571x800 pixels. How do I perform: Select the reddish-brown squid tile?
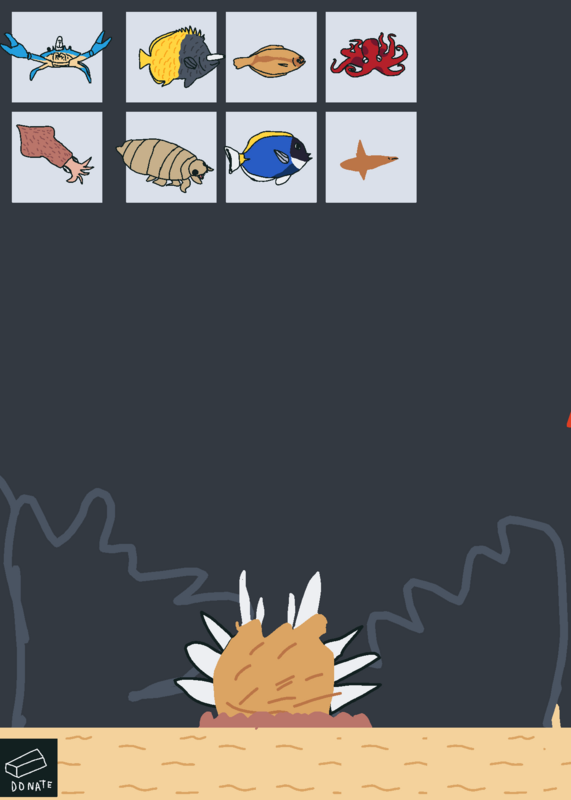point(57,157)
